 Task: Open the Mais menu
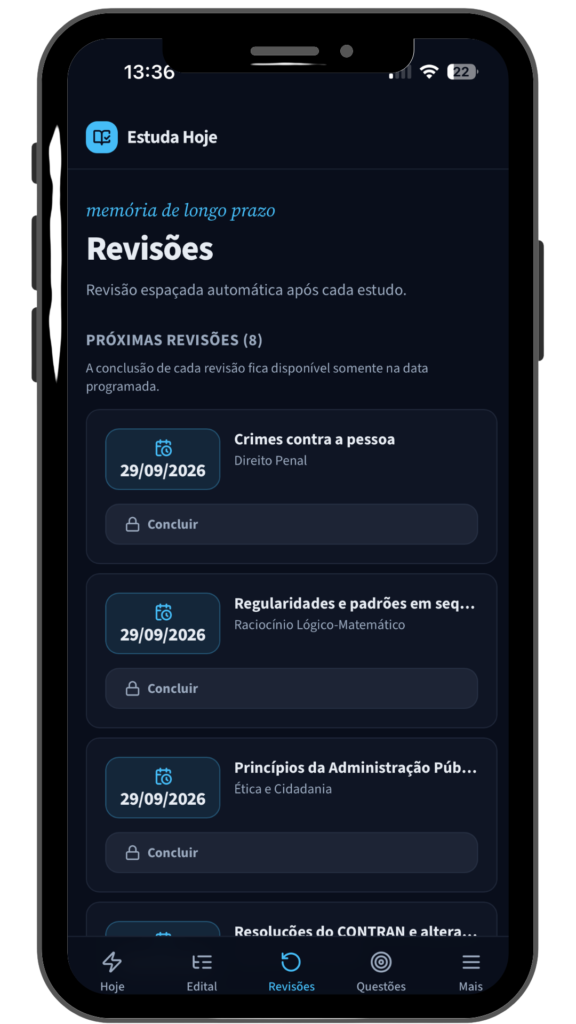[470, 972]
